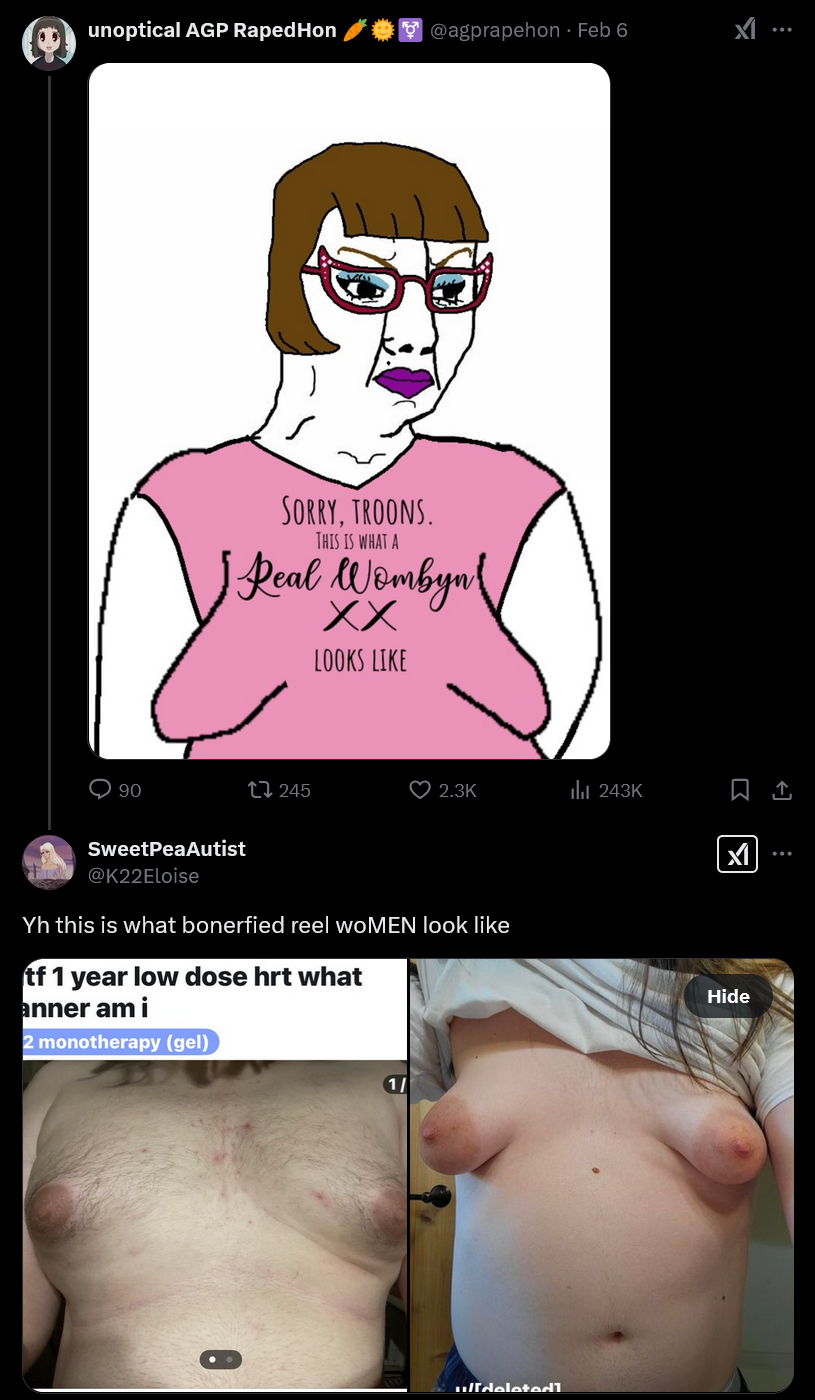
Task: Open the overflow menu on SweetPeaAutist's post
Action: (782, 854)
